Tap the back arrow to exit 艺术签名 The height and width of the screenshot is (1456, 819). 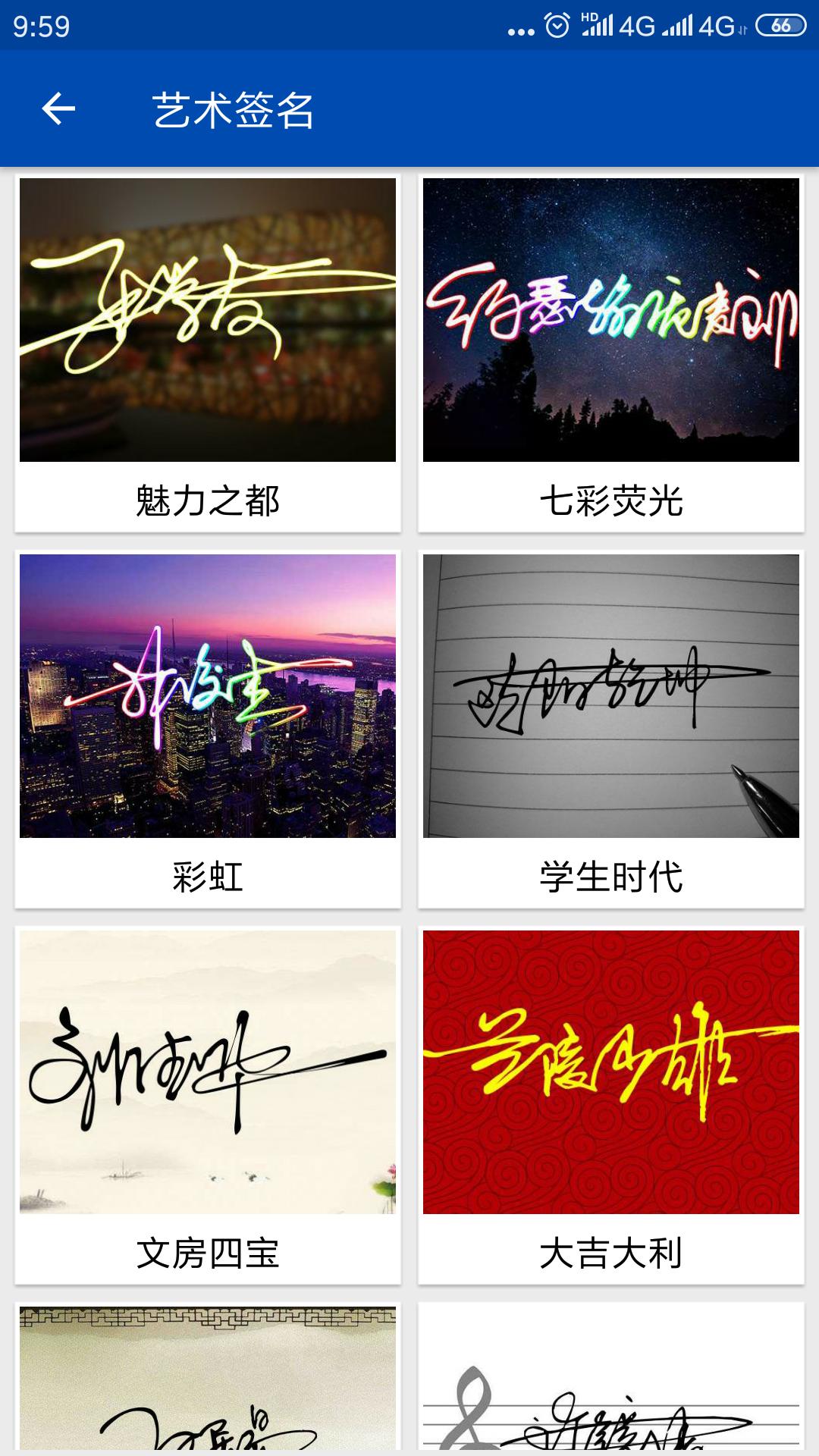pos(59,109)
